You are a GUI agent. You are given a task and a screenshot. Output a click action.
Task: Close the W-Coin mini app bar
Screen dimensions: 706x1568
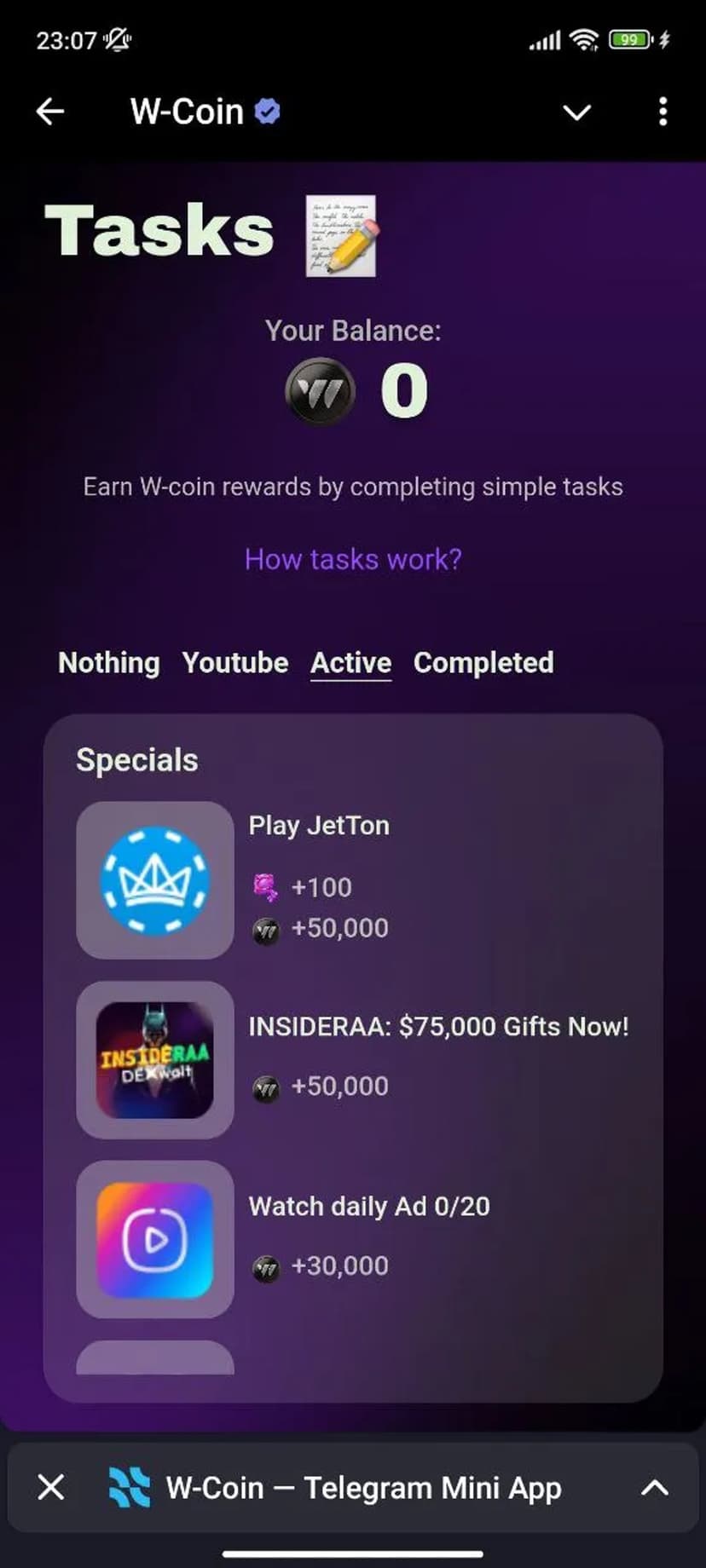(x=51, y=1488)
